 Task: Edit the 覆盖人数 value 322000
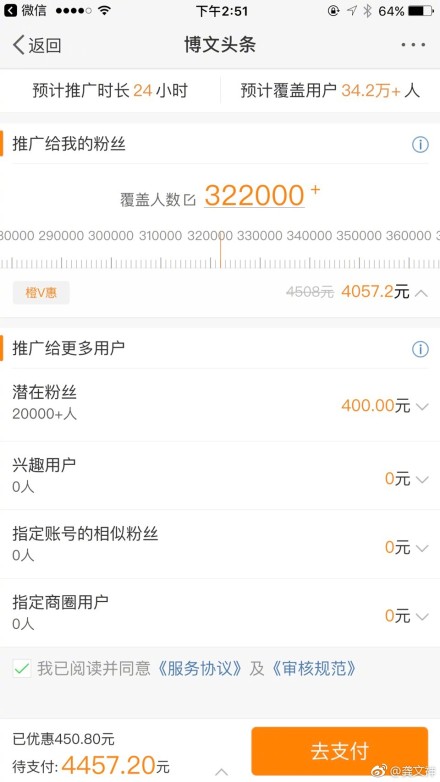pyautogui.click(x=254, y=196)
